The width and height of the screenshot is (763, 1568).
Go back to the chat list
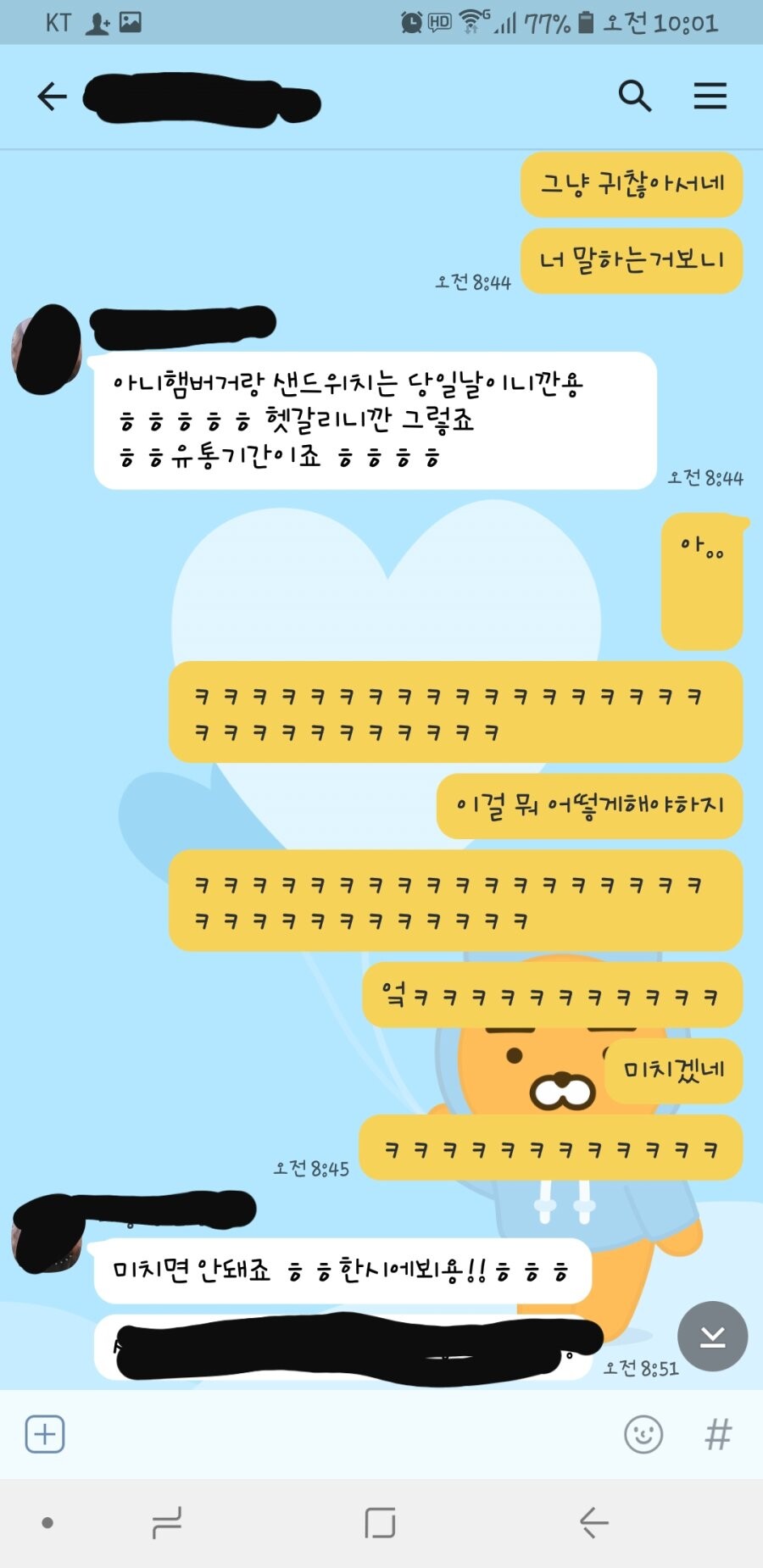pos(52,97)
